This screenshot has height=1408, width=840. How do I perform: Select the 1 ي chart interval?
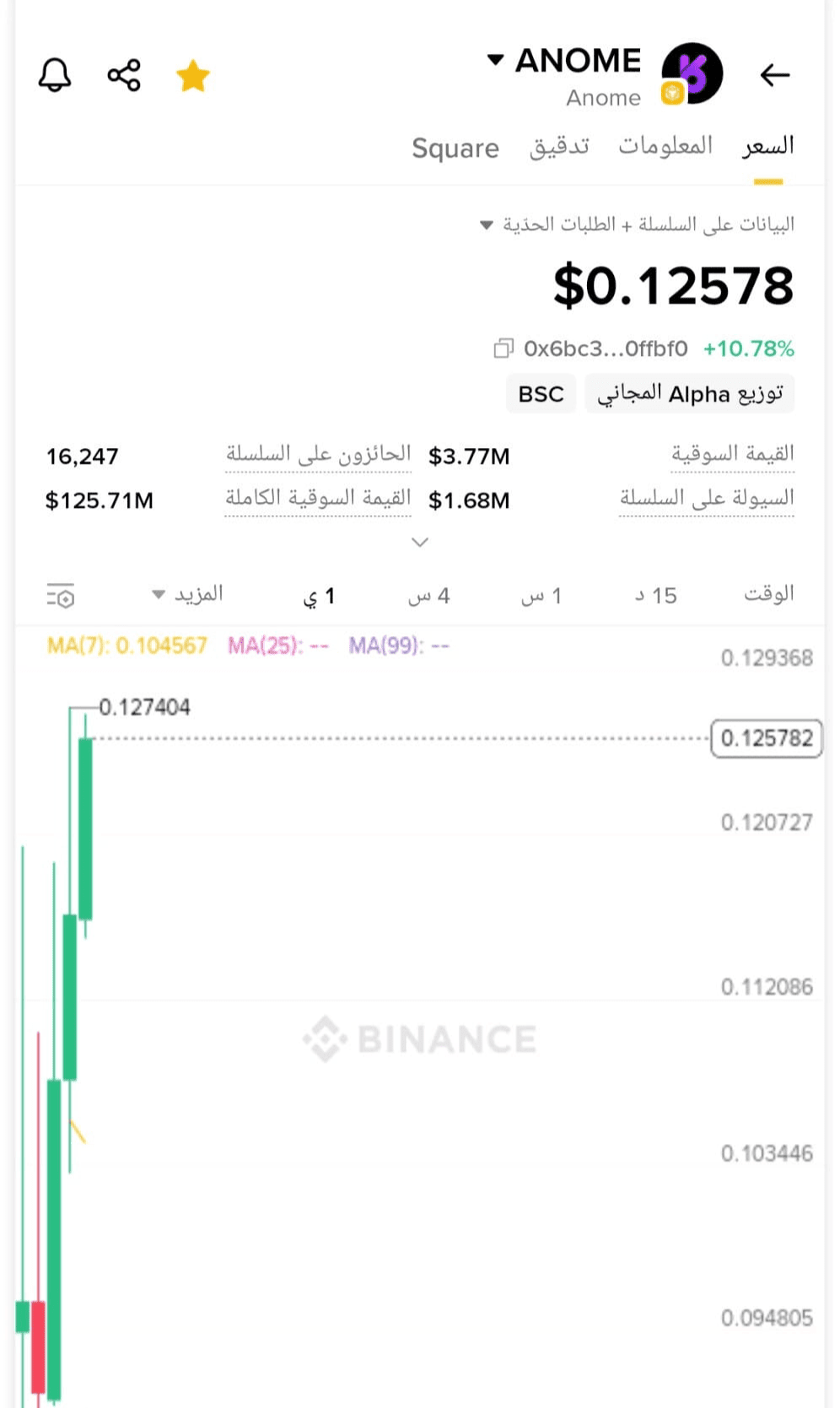click(x=320, y=596)
